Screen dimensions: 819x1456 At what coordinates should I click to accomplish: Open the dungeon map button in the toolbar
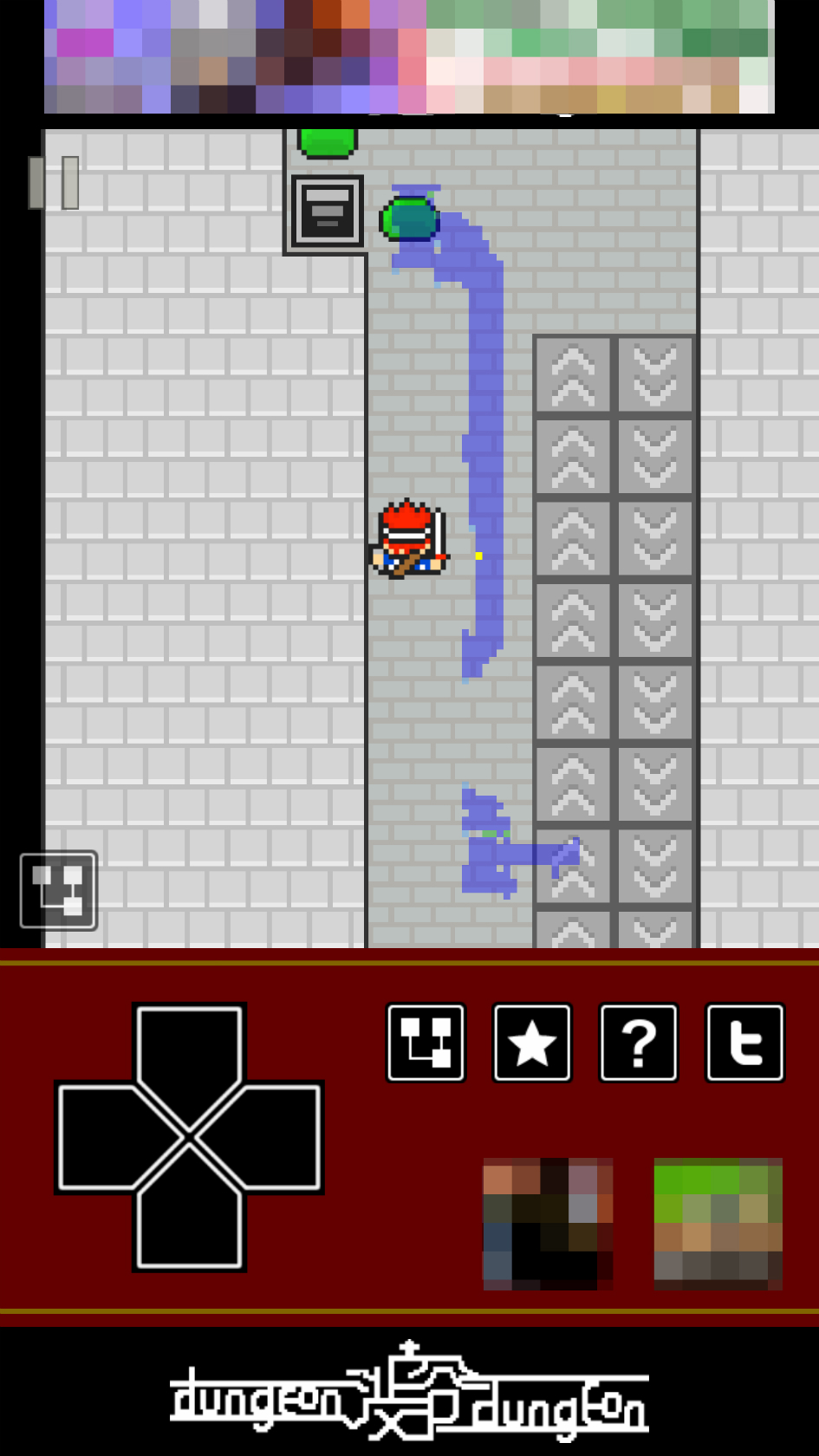click(x=426, y=1043)
